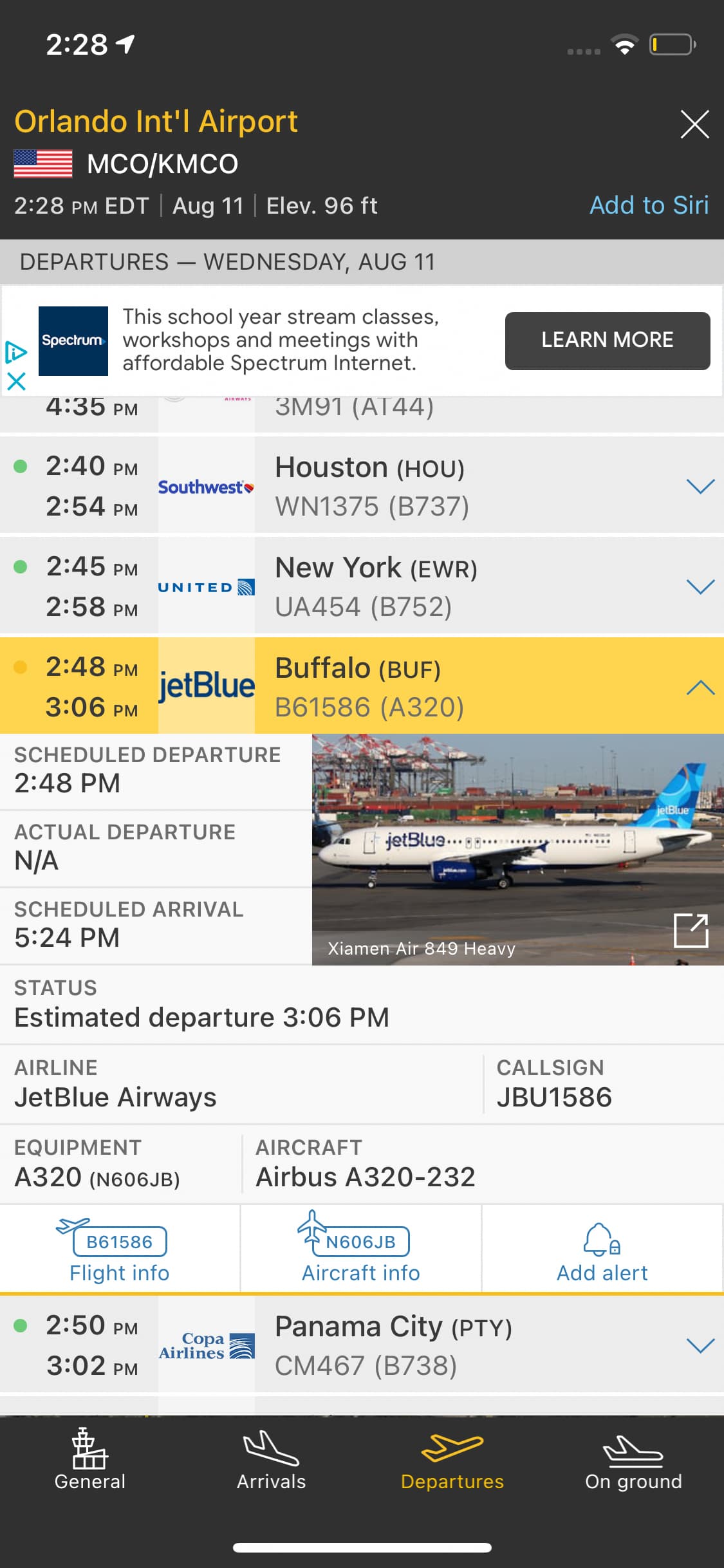Expand the New York UA454 flight row
The width and height of the screenshot is (724, 1568).
[700, 586]
